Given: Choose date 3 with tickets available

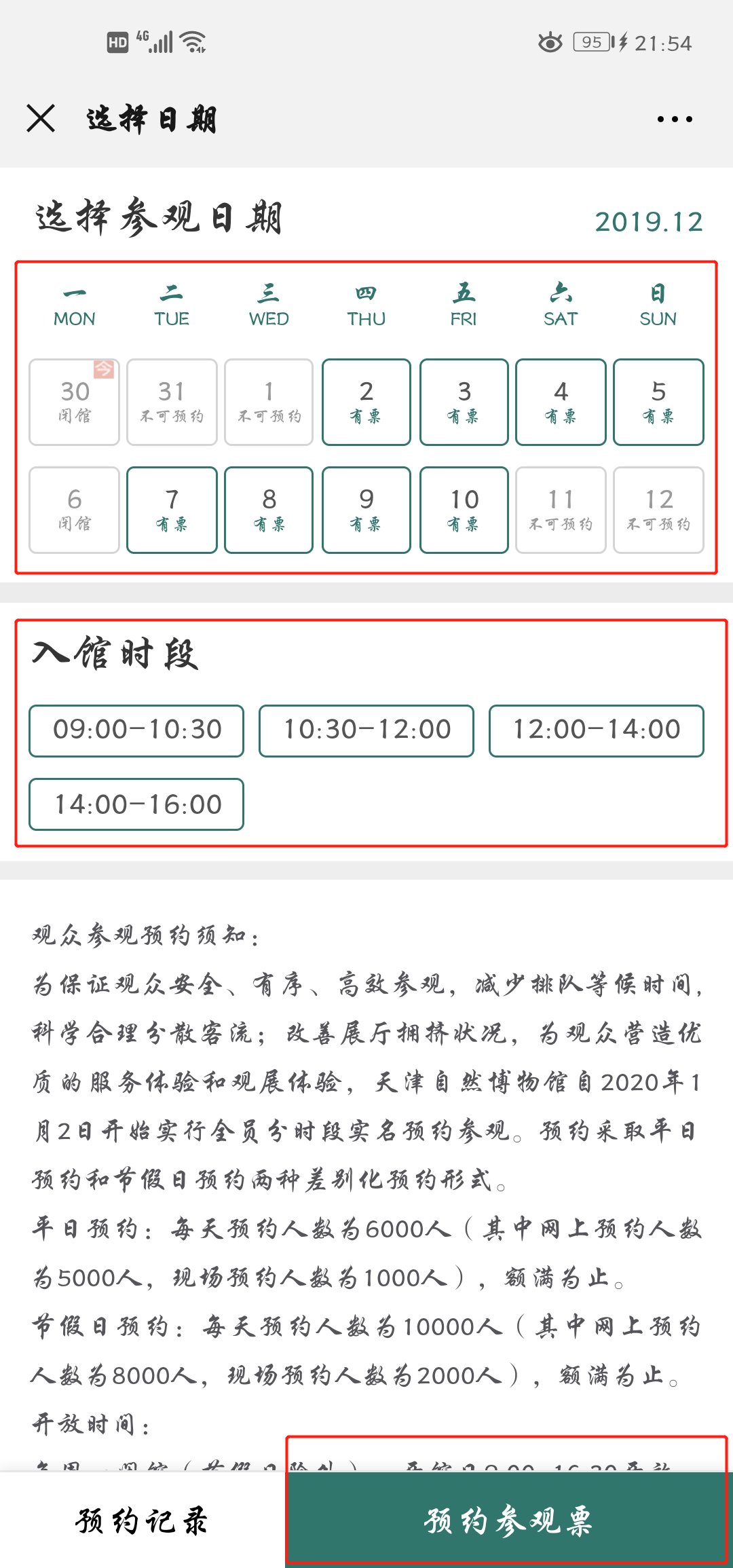Looking at the screenshot, I should [464, 403].
